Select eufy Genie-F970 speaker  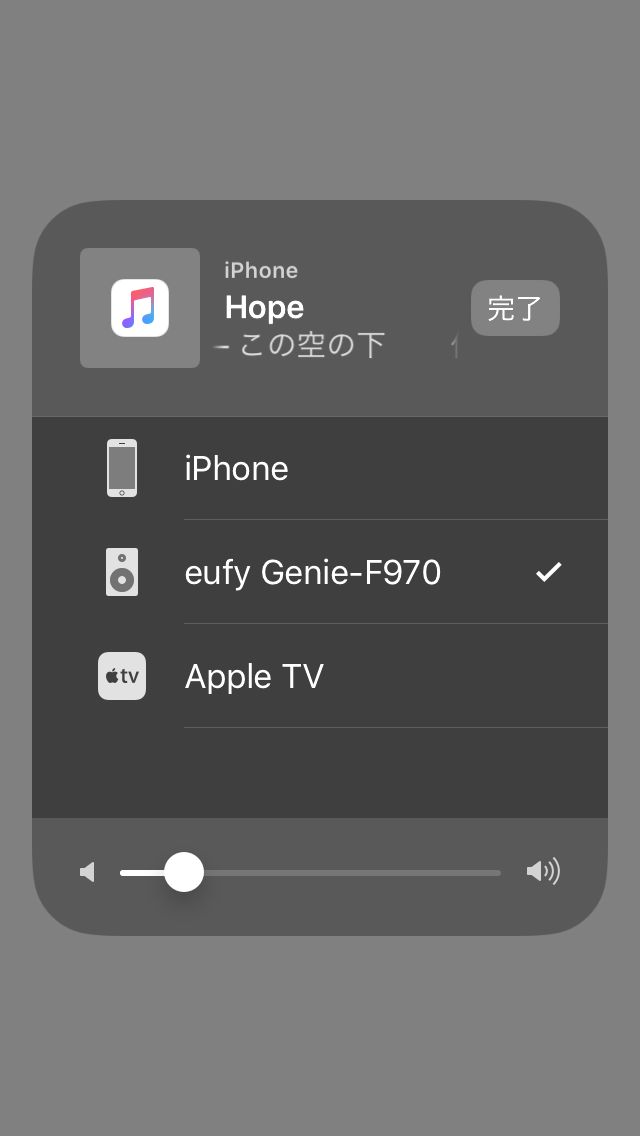[320, 572]
